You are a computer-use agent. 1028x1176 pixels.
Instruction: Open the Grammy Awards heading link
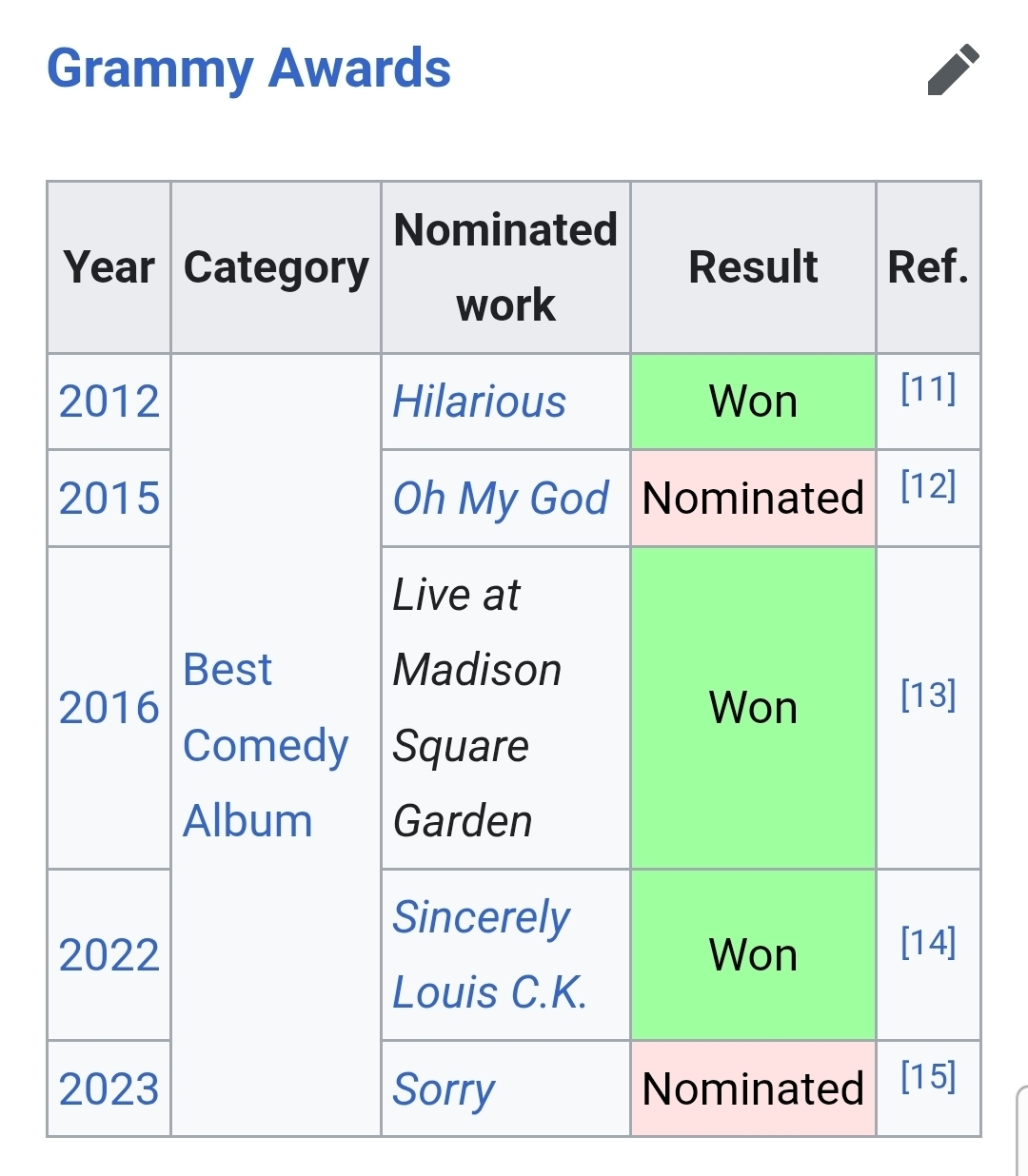[248, 69]
